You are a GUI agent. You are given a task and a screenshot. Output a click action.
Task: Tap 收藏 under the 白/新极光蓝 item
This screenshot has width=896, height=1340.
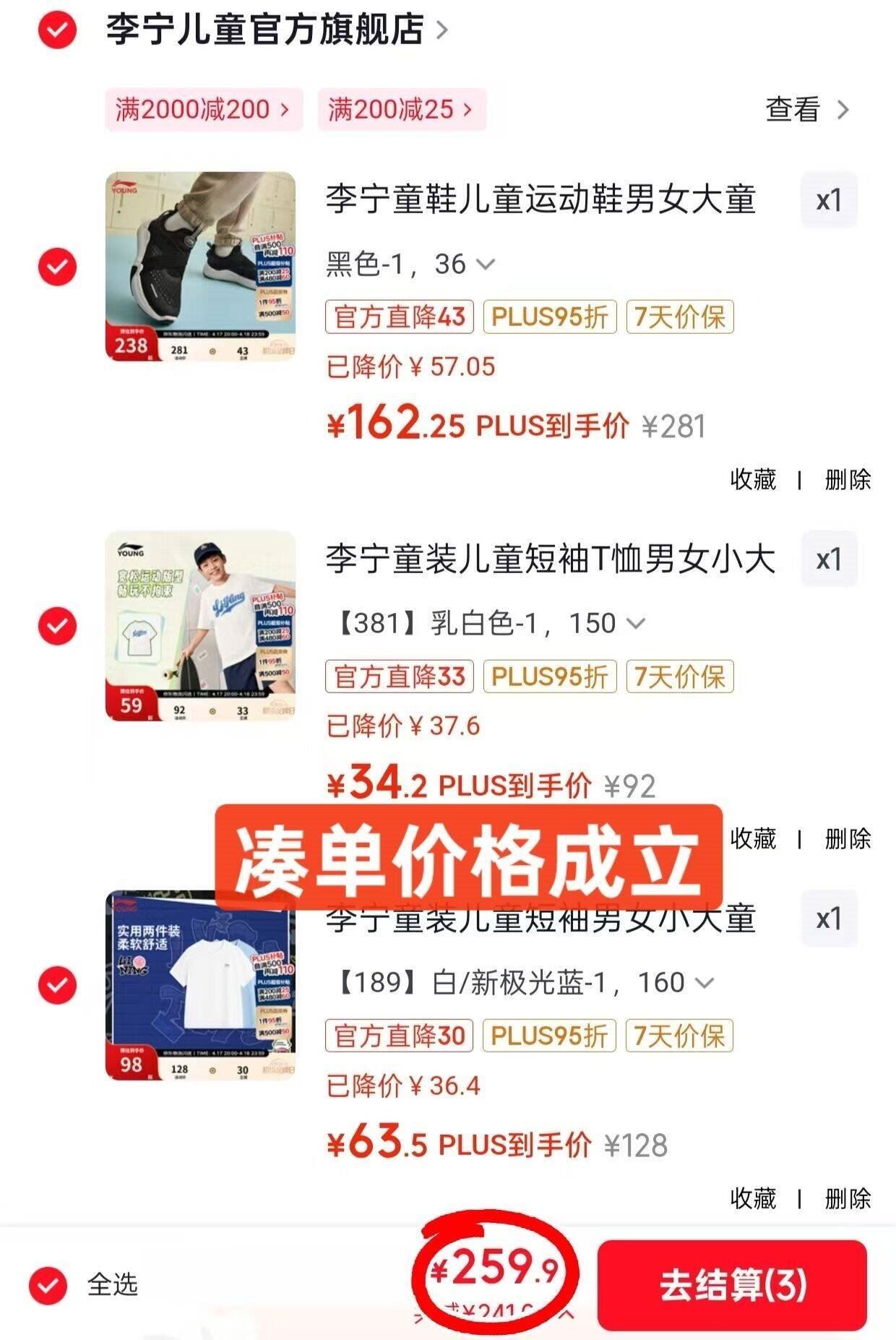(x=753, y=1198)
